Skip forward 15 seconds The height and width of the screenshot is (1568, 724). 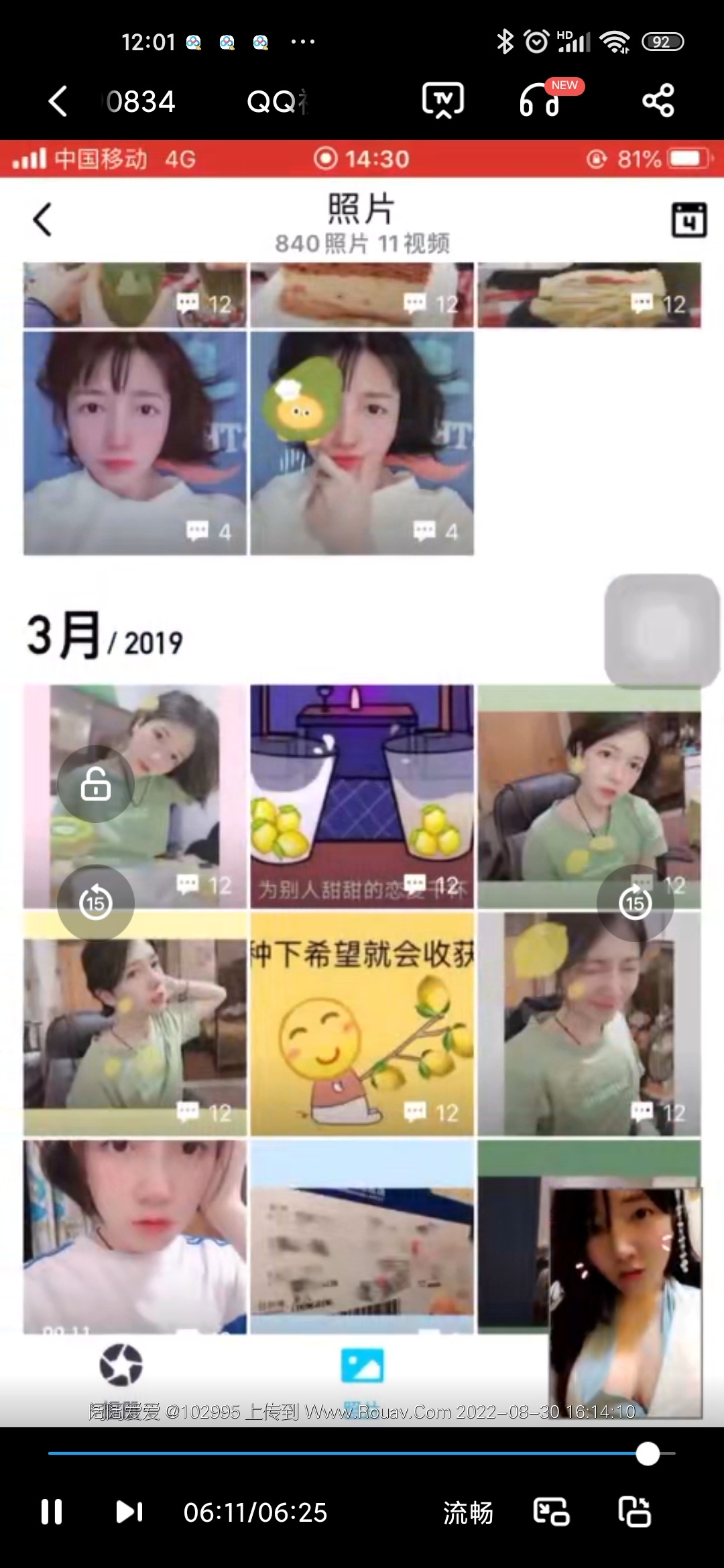coord(635,903)
